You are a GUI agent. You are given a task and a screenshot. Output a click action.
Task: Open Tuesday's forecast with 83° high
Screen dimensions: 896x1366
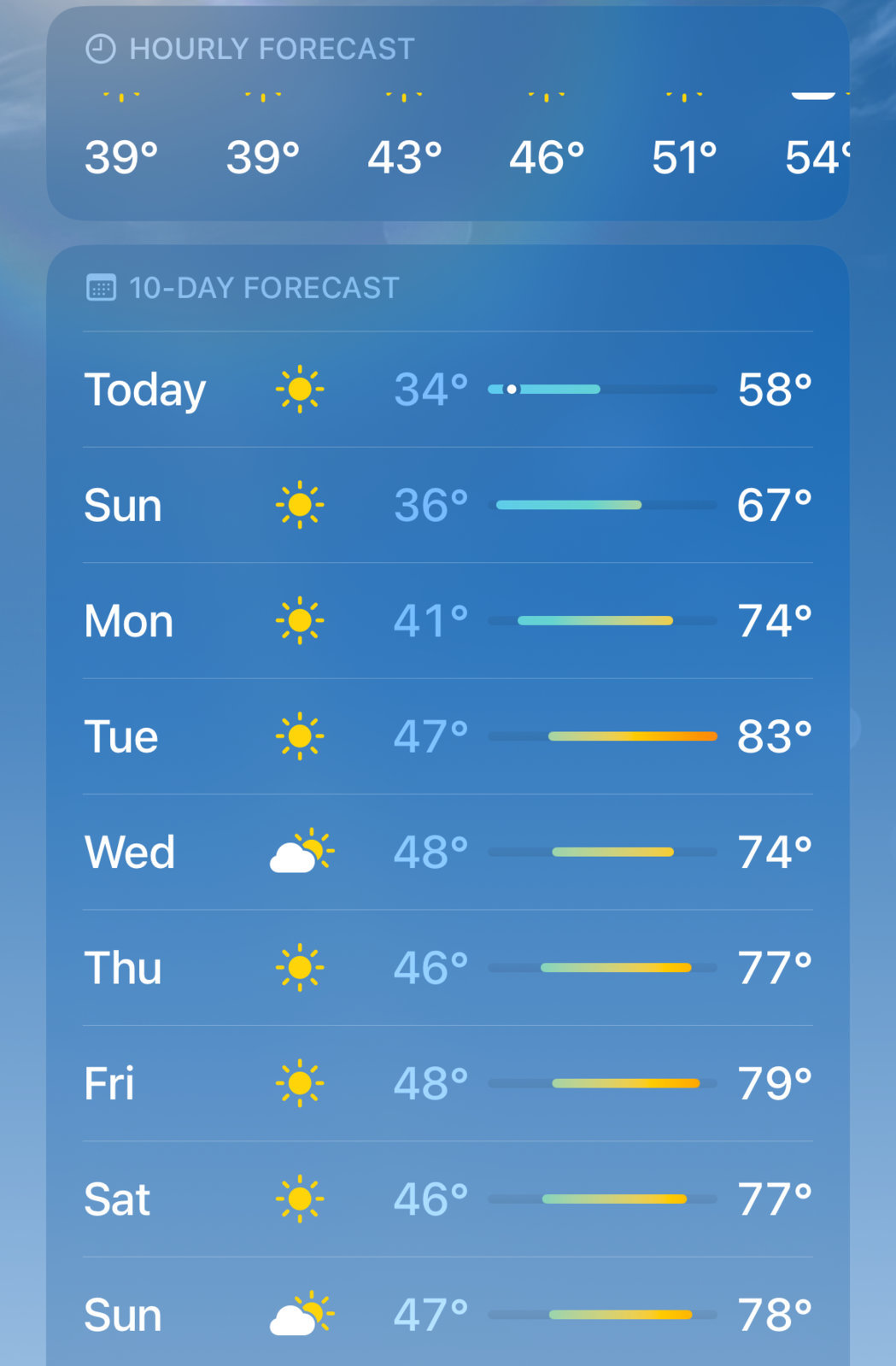click(448, 736)
